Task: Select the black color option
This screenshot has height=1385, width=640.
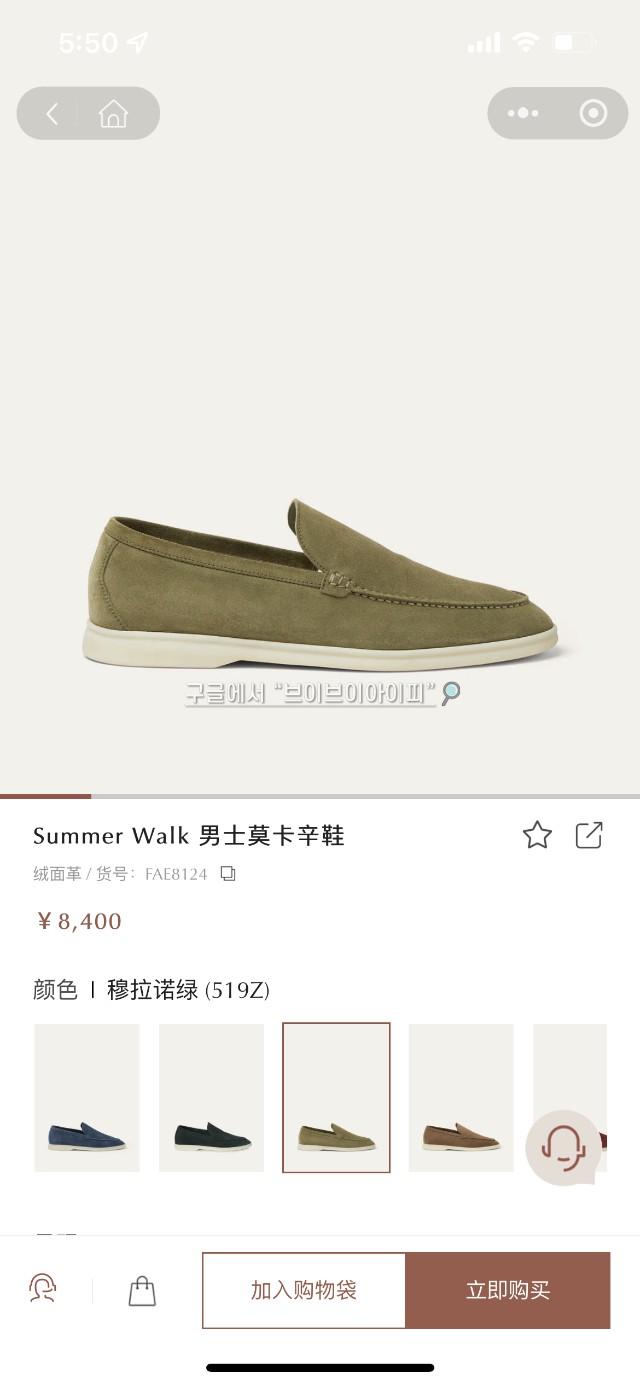Action: point(211,1097)
